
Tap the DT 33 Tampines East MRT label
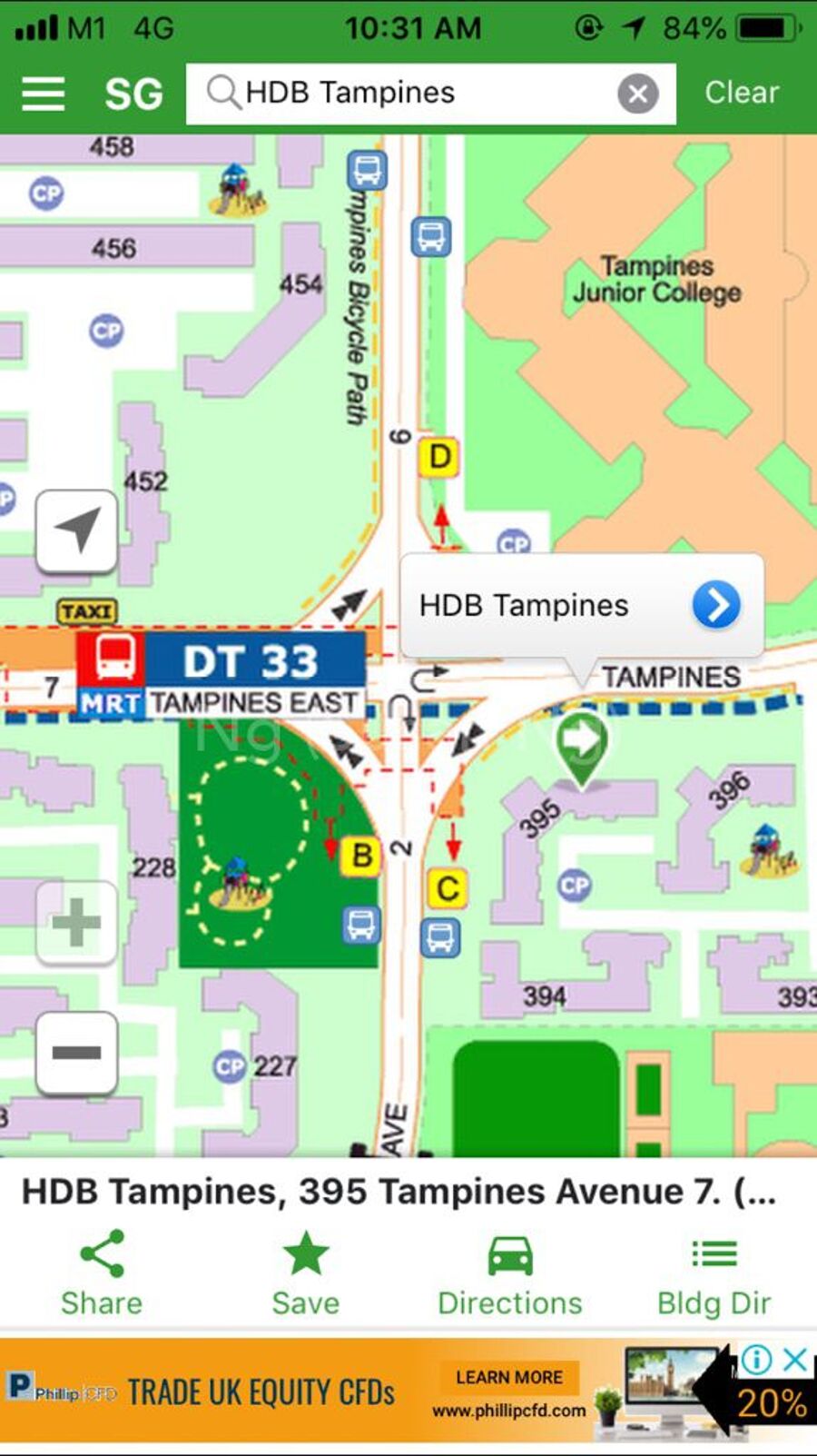[x=222, y=676]
